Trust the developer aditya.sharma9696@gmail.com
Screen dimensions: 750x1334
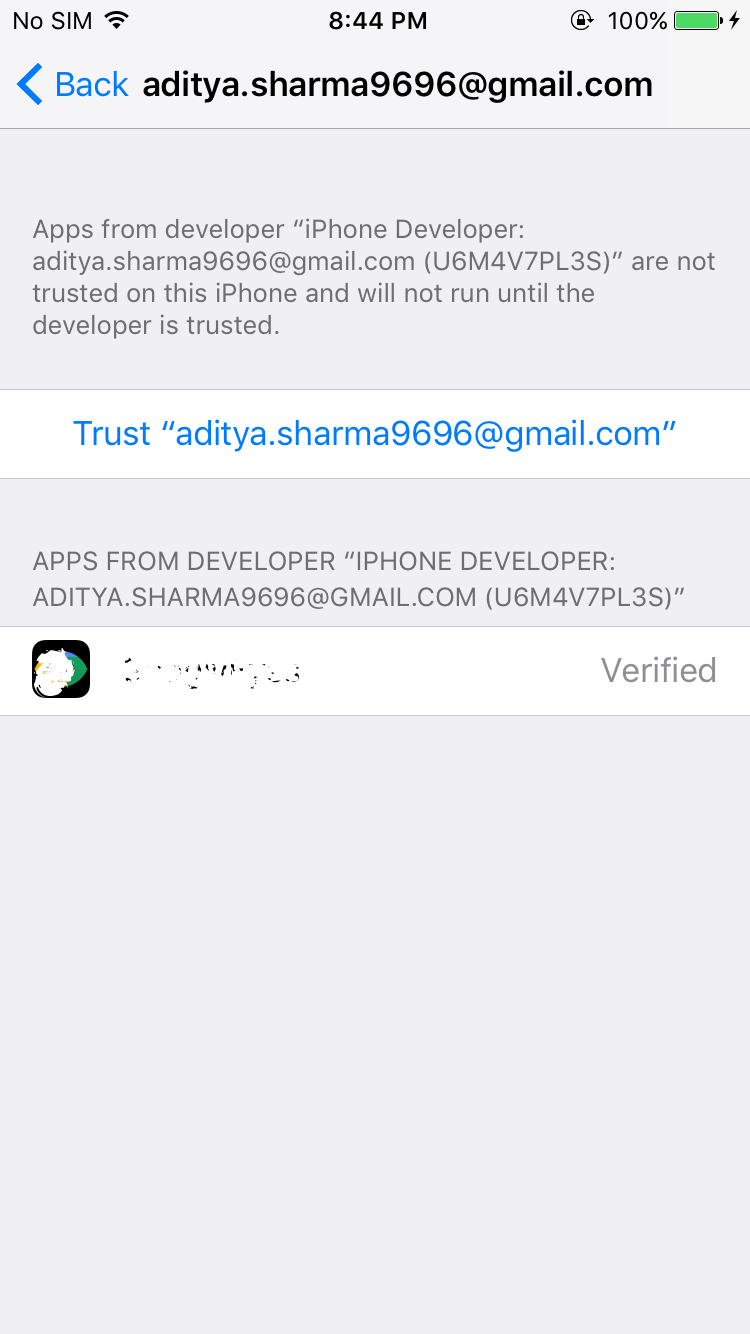[375, 434]
